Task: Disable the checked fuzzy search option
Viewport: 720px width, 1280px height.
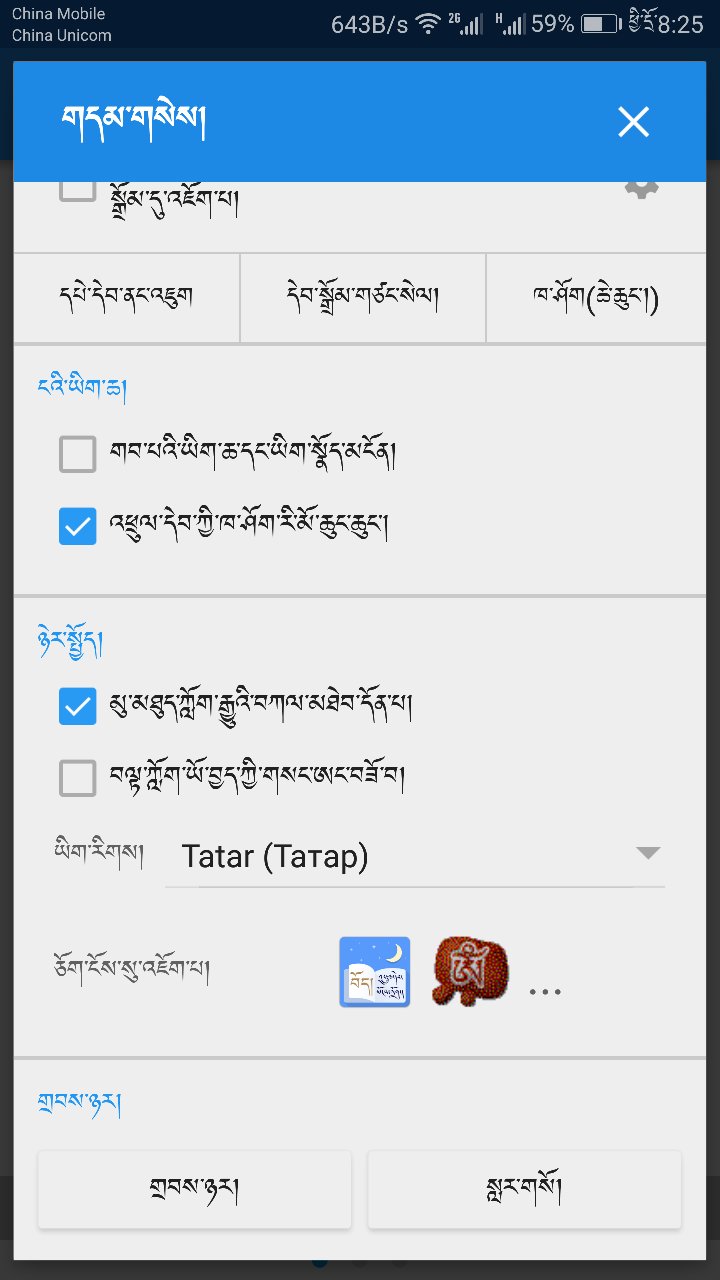Action: click(x=76, y=705)
